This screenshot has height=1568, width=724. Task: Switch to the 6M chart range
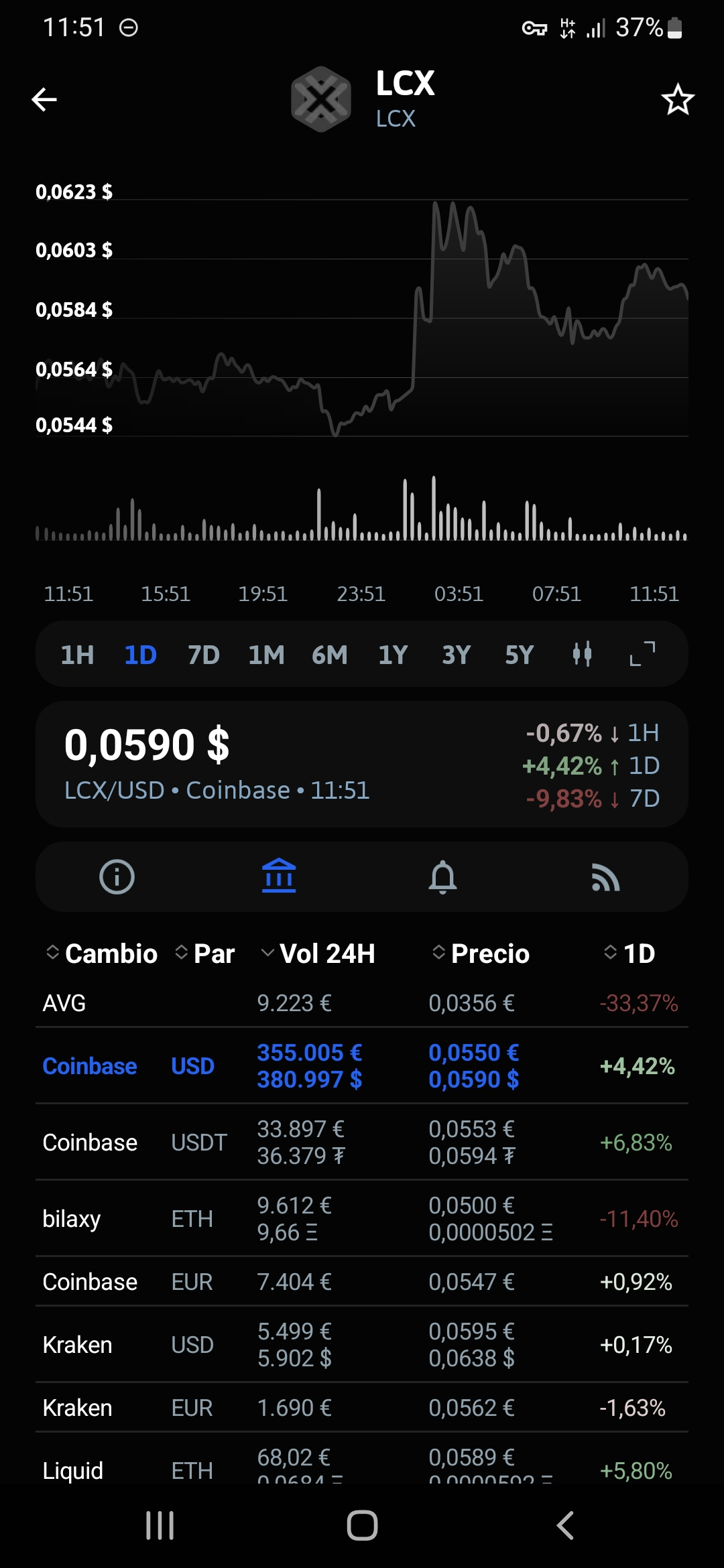click(x=329, y=655)
